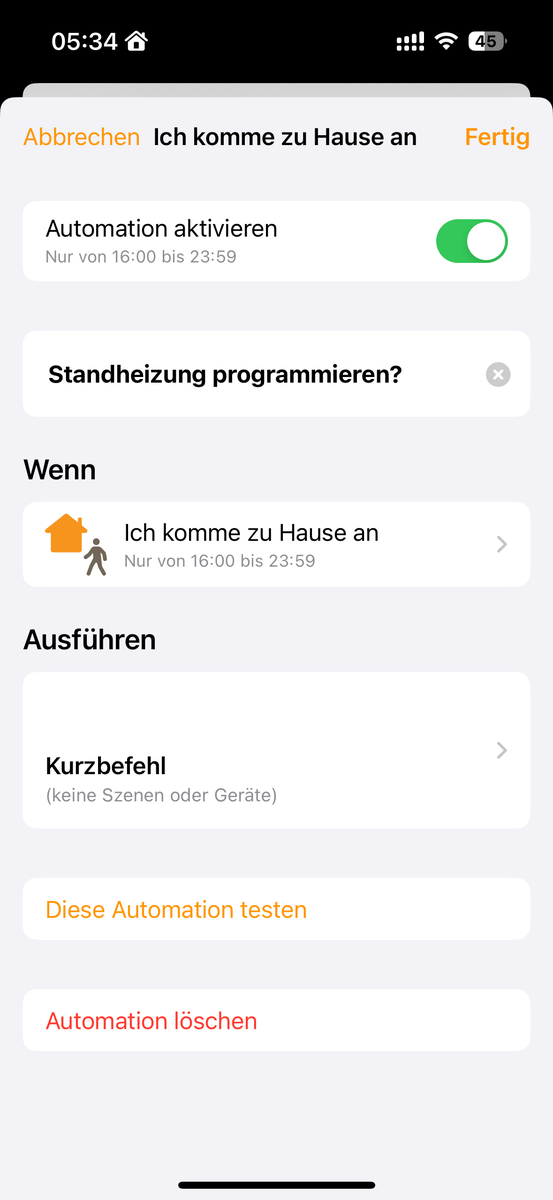The height and width of the screenshot is (1200, 553).
Task: Edit the automation name text field
Action: [x=260, y=375]
